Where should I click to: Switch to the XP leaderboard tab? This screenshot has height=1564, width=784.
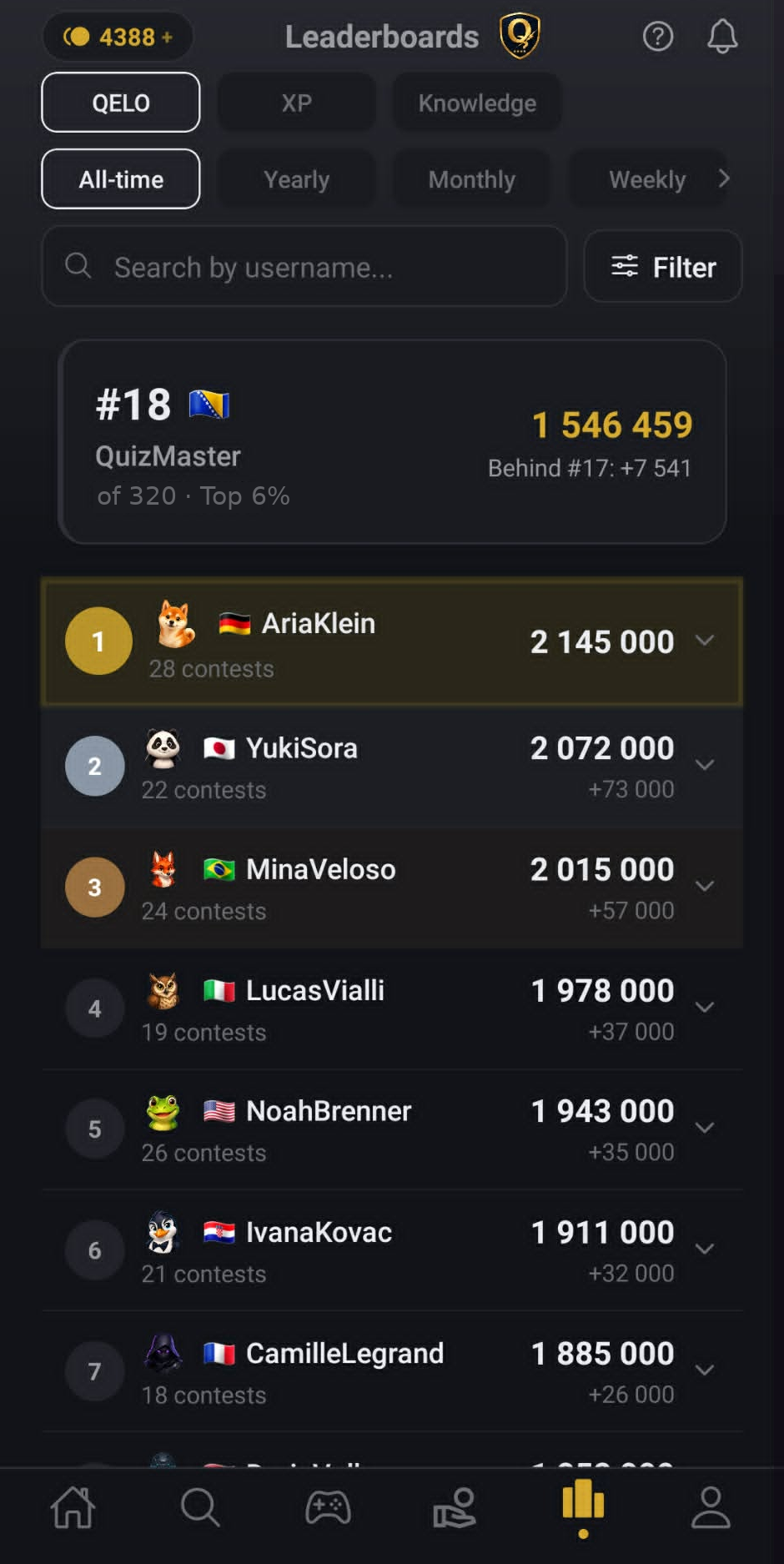click(x=296, y=103)
